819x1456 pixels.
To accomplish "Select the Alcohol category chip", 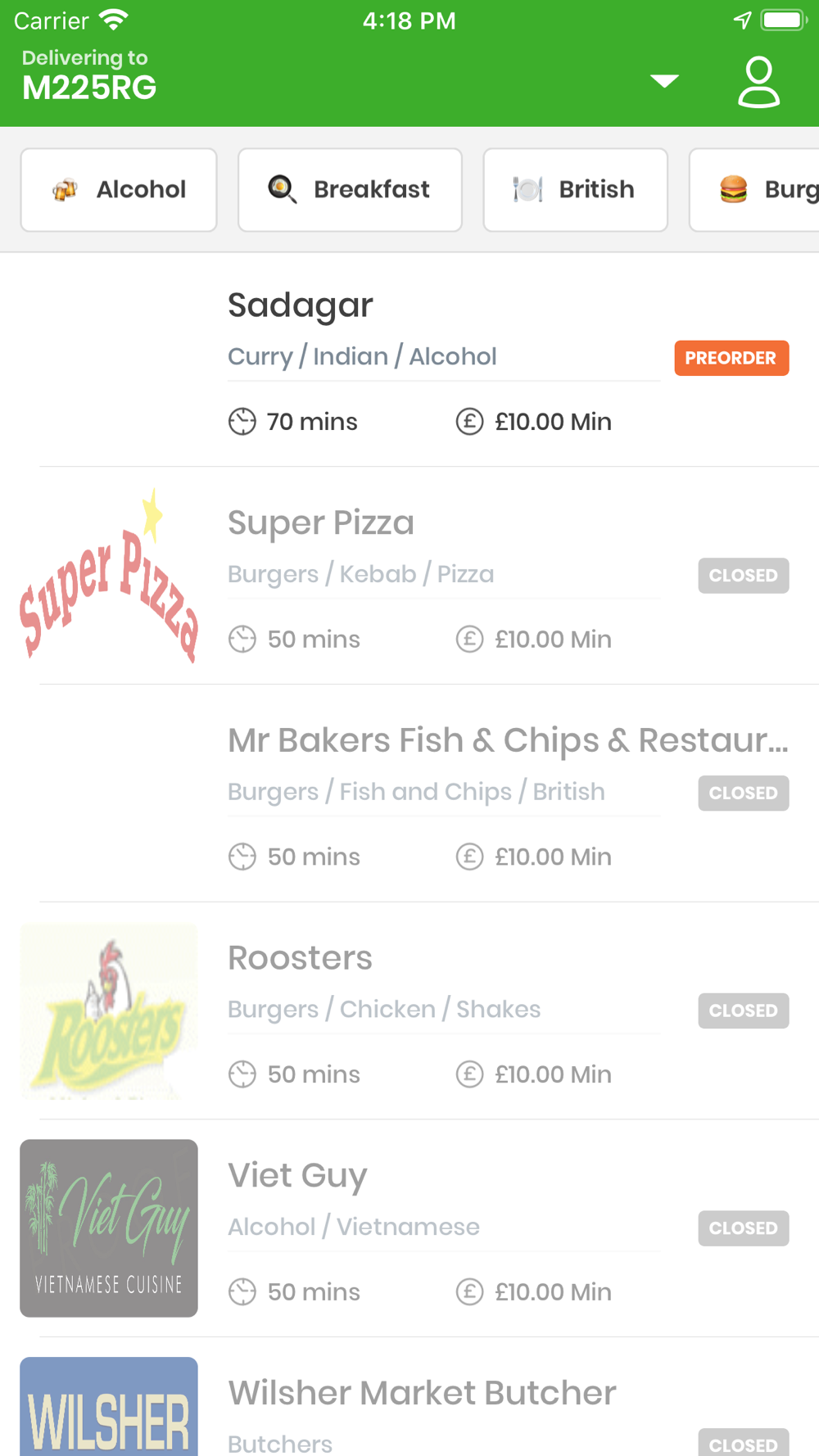I will pyautogui.click(x=119, y=190).
